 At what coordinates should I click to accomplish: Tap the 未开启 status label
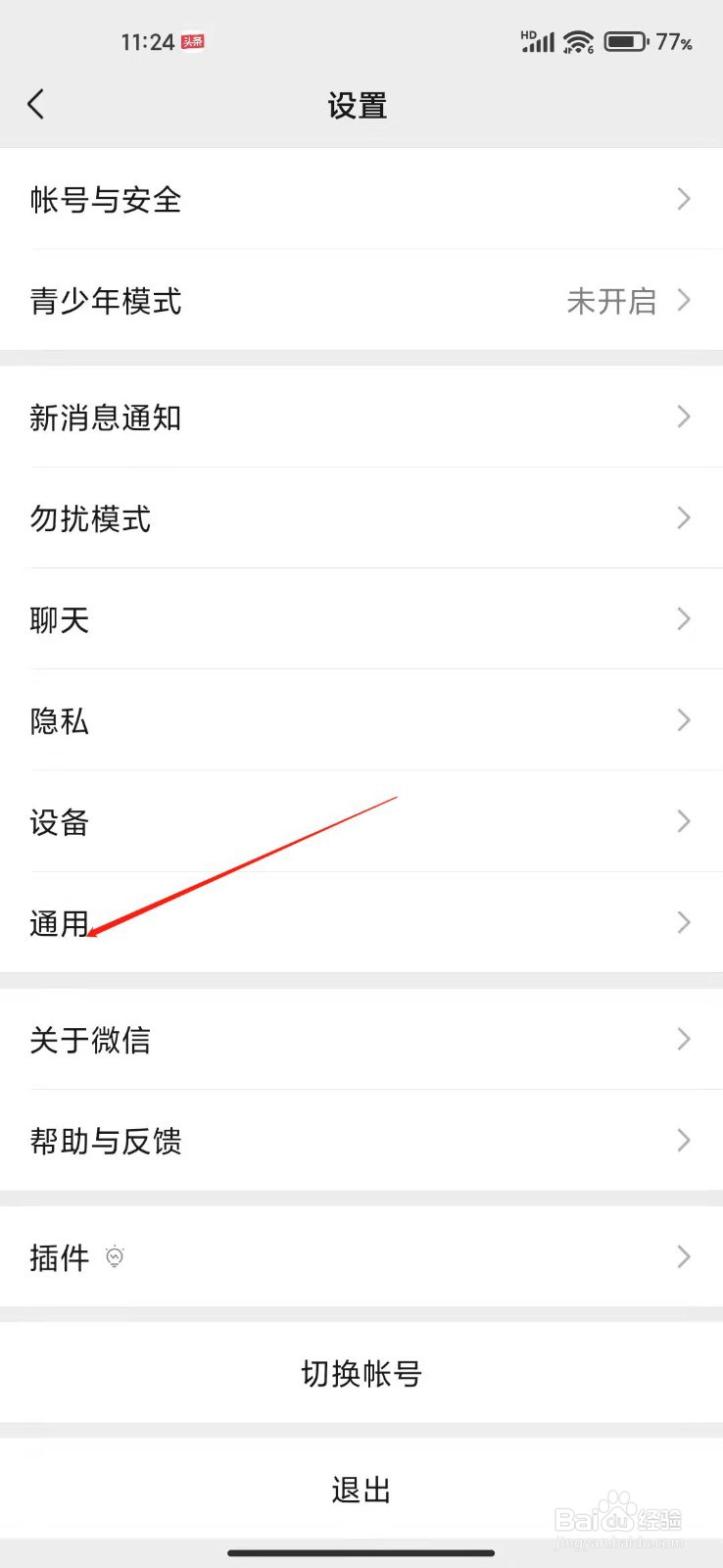pos(611,301)
